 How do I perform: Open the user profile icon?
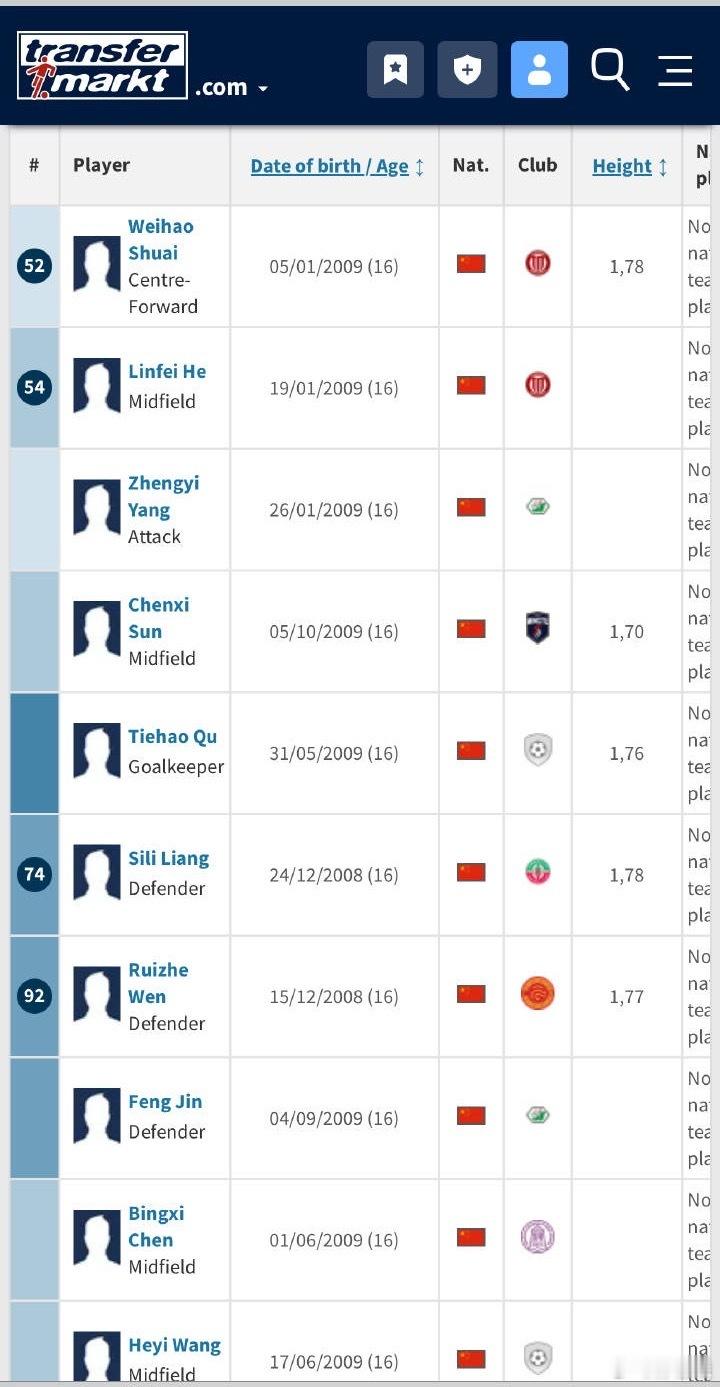pyautogui.click(x=540, y=70)
